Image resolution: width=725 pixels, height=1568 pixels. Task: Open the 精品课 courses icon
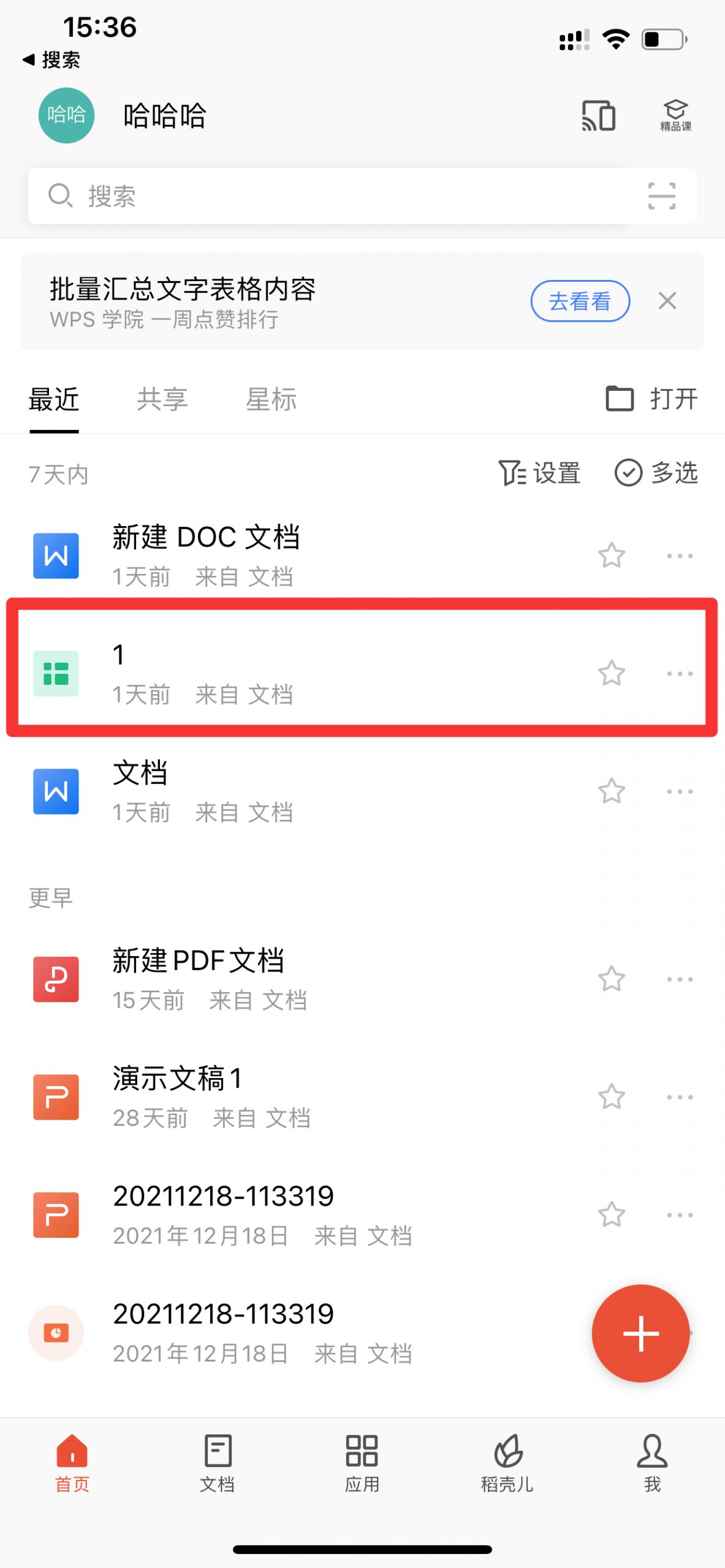click(675, 116)
